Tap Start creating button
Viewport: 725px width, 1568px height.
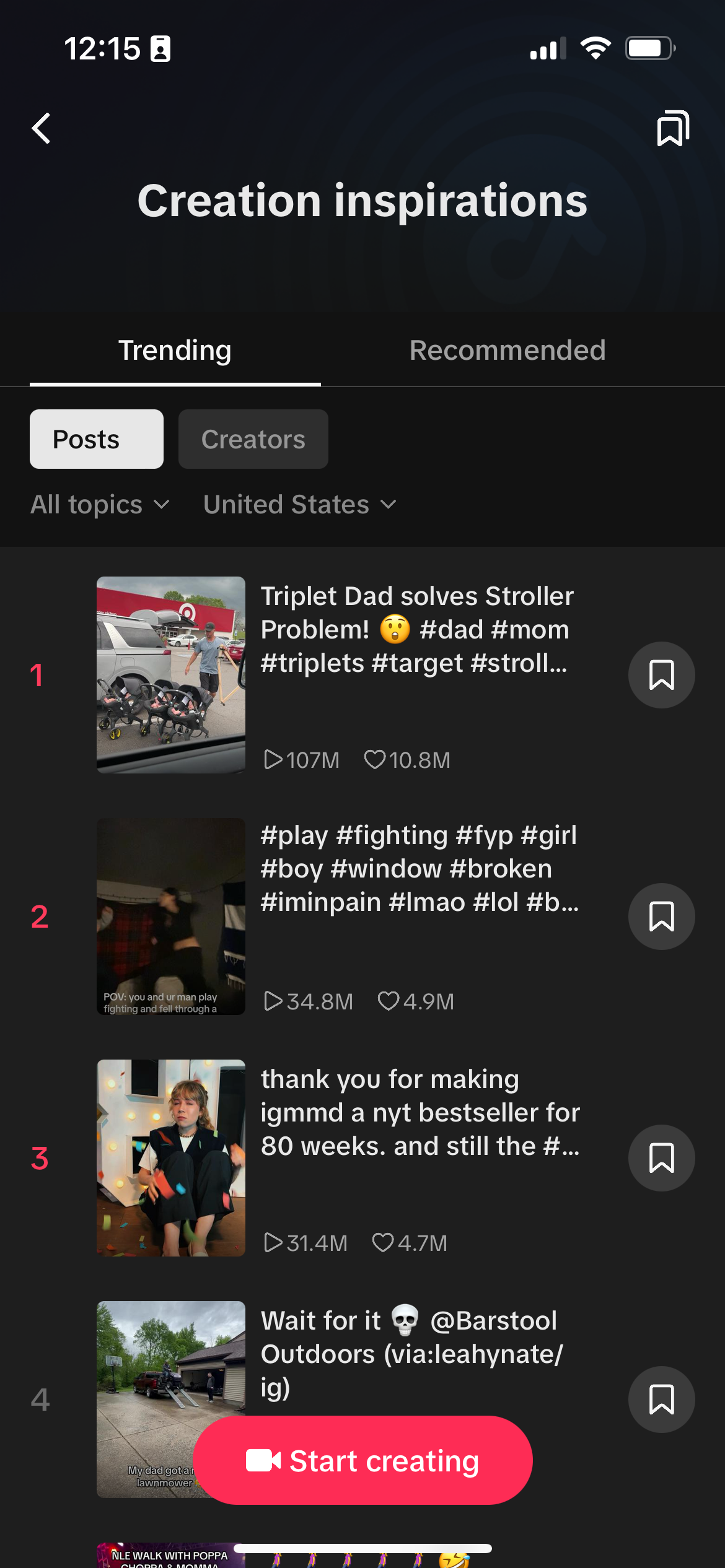362,1460
